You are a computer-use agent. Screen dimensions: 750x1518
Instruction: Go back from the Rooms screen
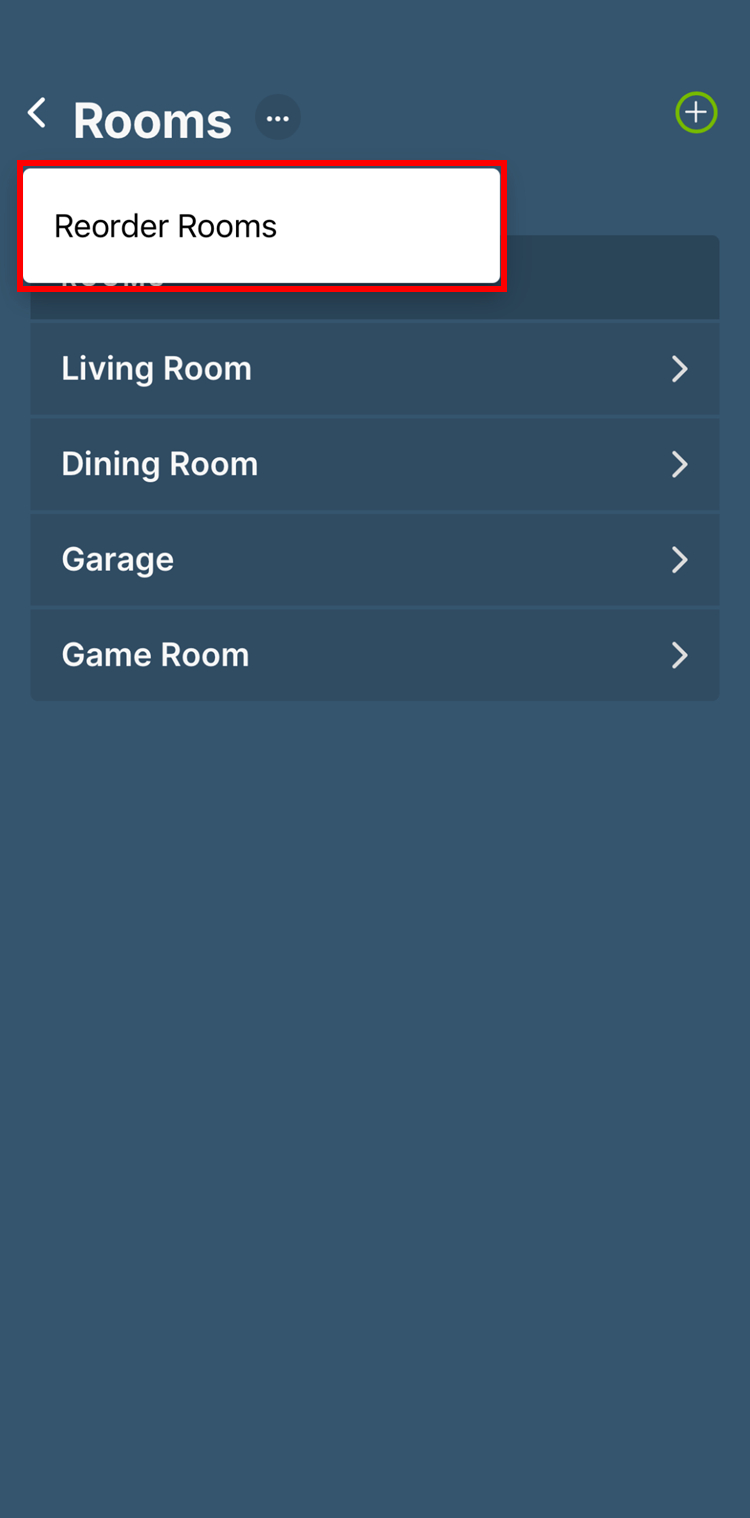click(37, 113)
